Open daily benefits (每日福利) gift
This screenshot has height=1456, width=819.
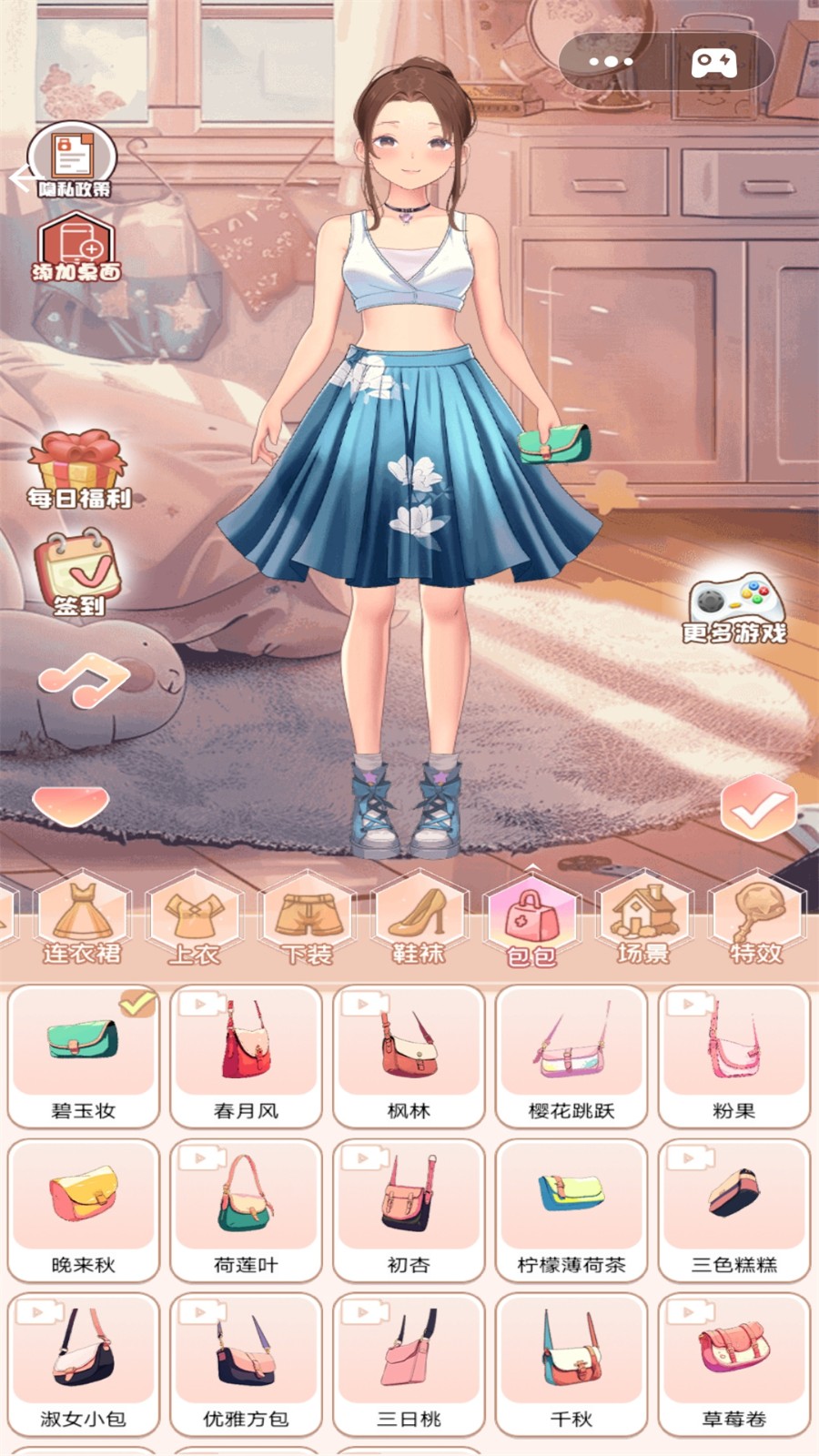coord(78,468)
